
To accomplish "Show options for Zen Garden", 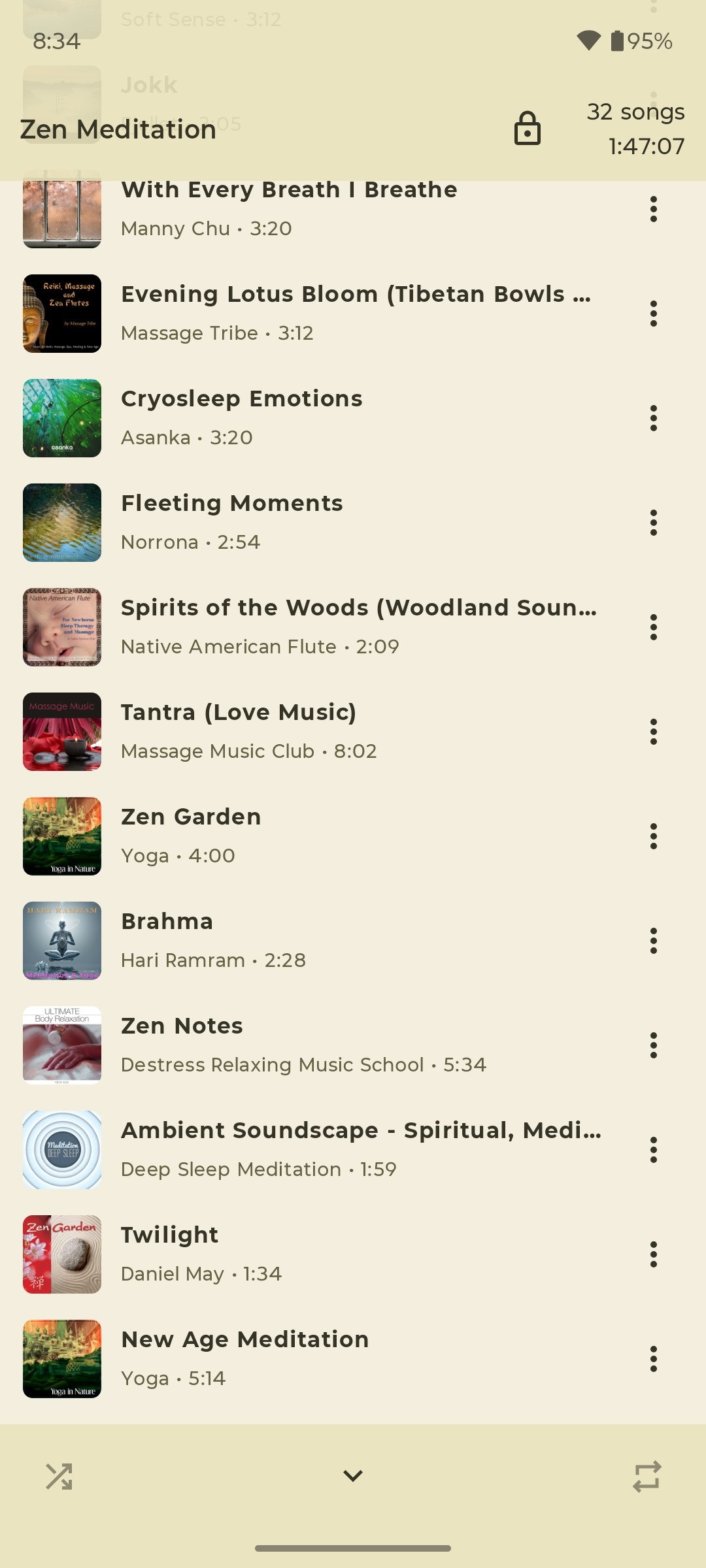I will click(653, 836).
